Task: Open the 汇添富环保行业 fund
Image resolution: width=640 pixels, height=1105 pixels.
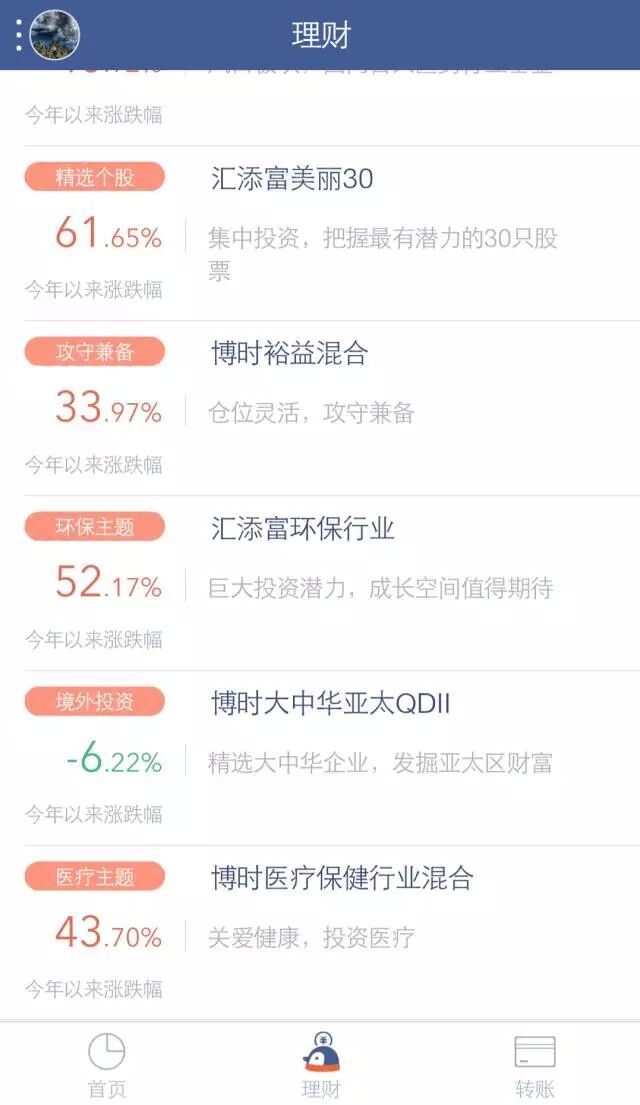Action: pyautogui.click(x=303, y=528)
